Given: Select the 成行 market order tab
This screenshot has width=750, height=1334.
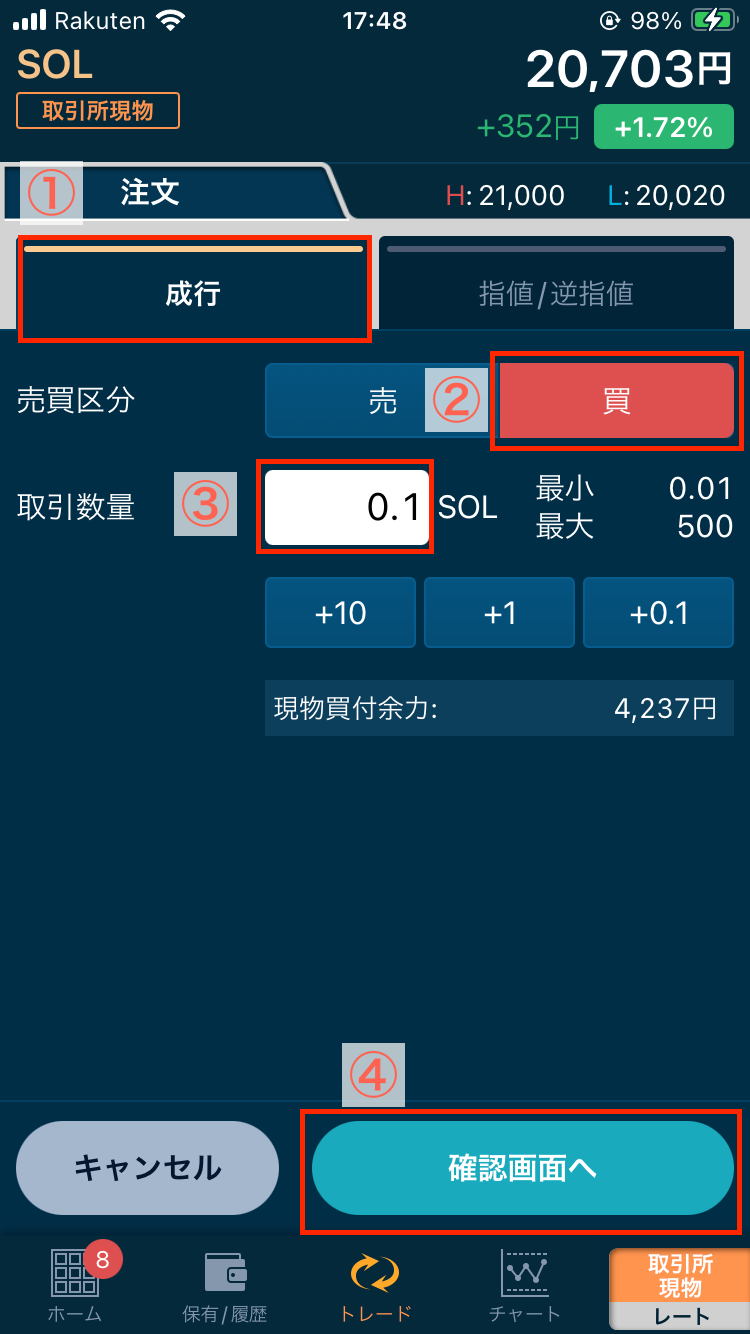Looking at the screenshot, I should click(194, 290).
